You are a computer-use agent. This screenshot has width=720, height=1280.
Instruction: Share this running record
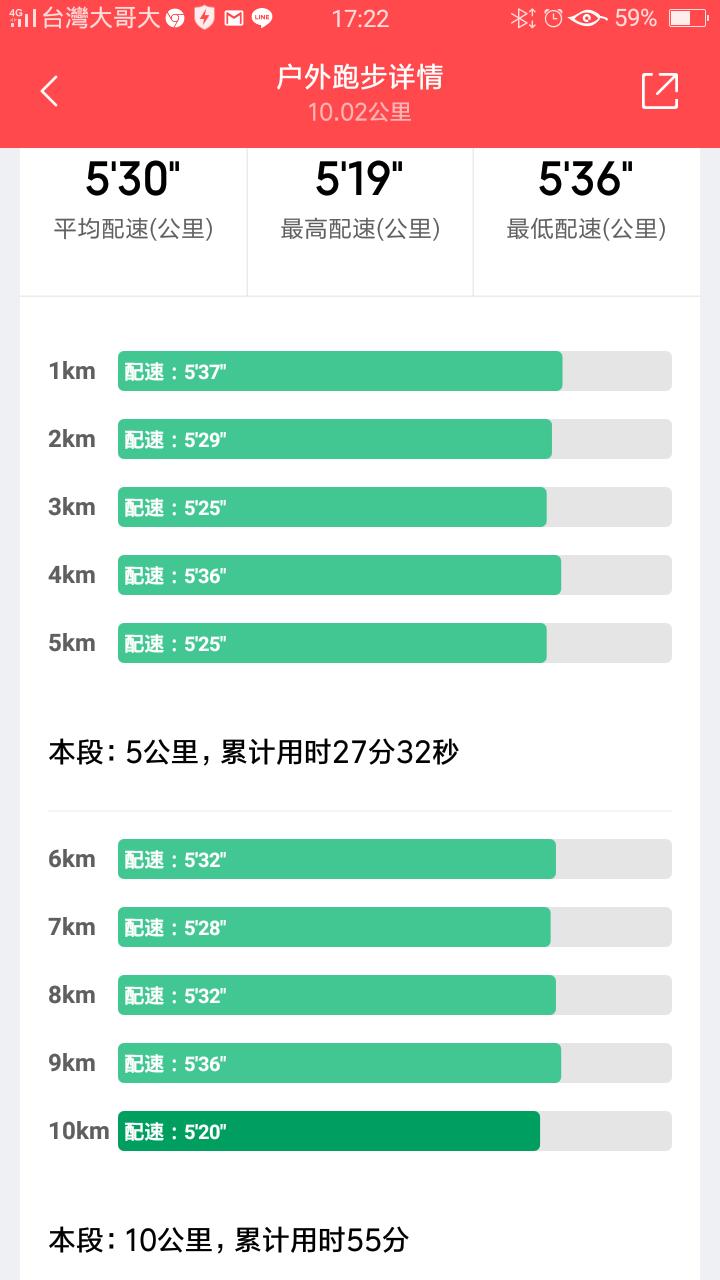point(660,91)
